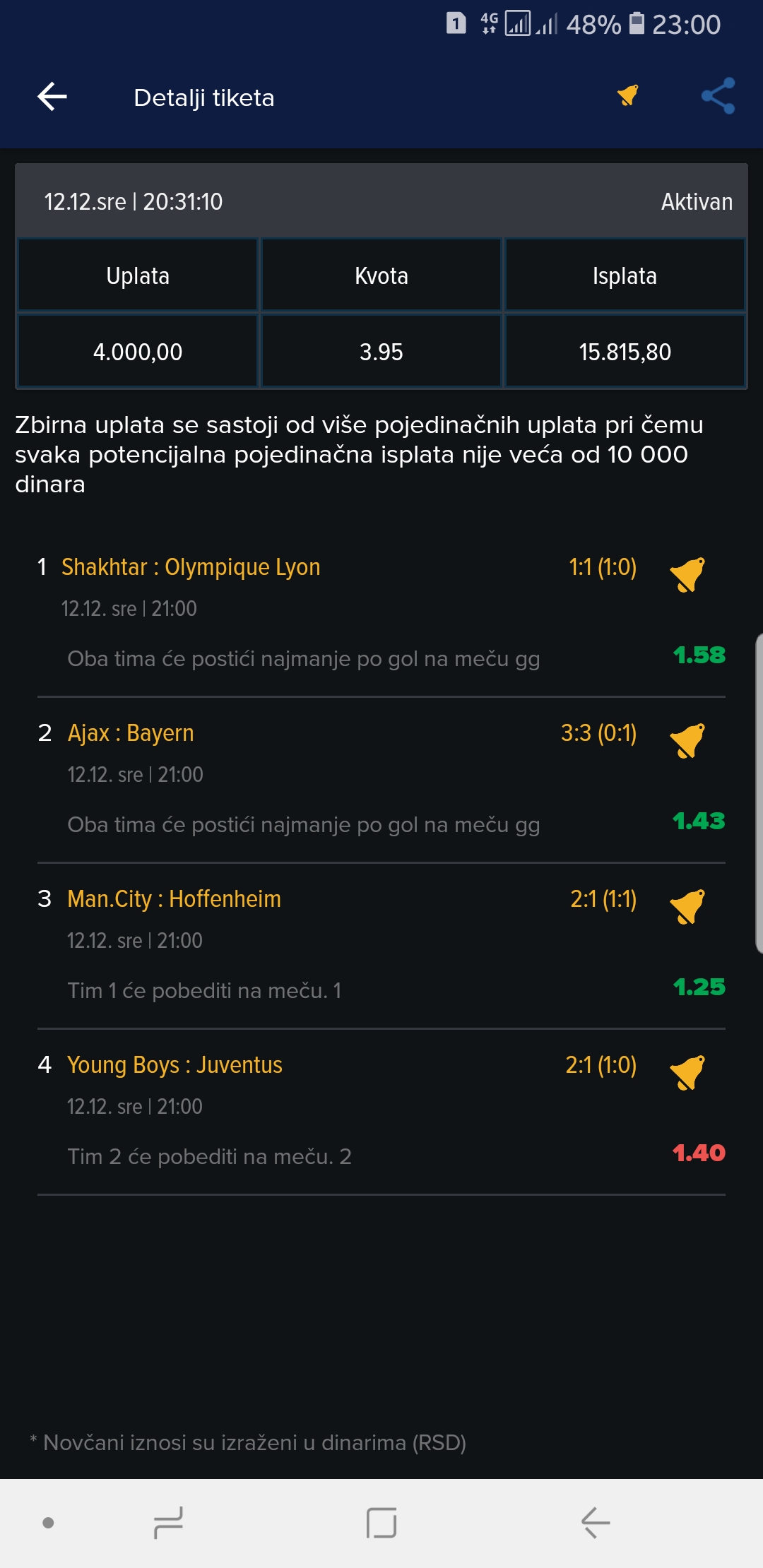Open the Shakhtar : Olympique Lyon match
The image size is (763, 1568).
click(x=191, y=567)
